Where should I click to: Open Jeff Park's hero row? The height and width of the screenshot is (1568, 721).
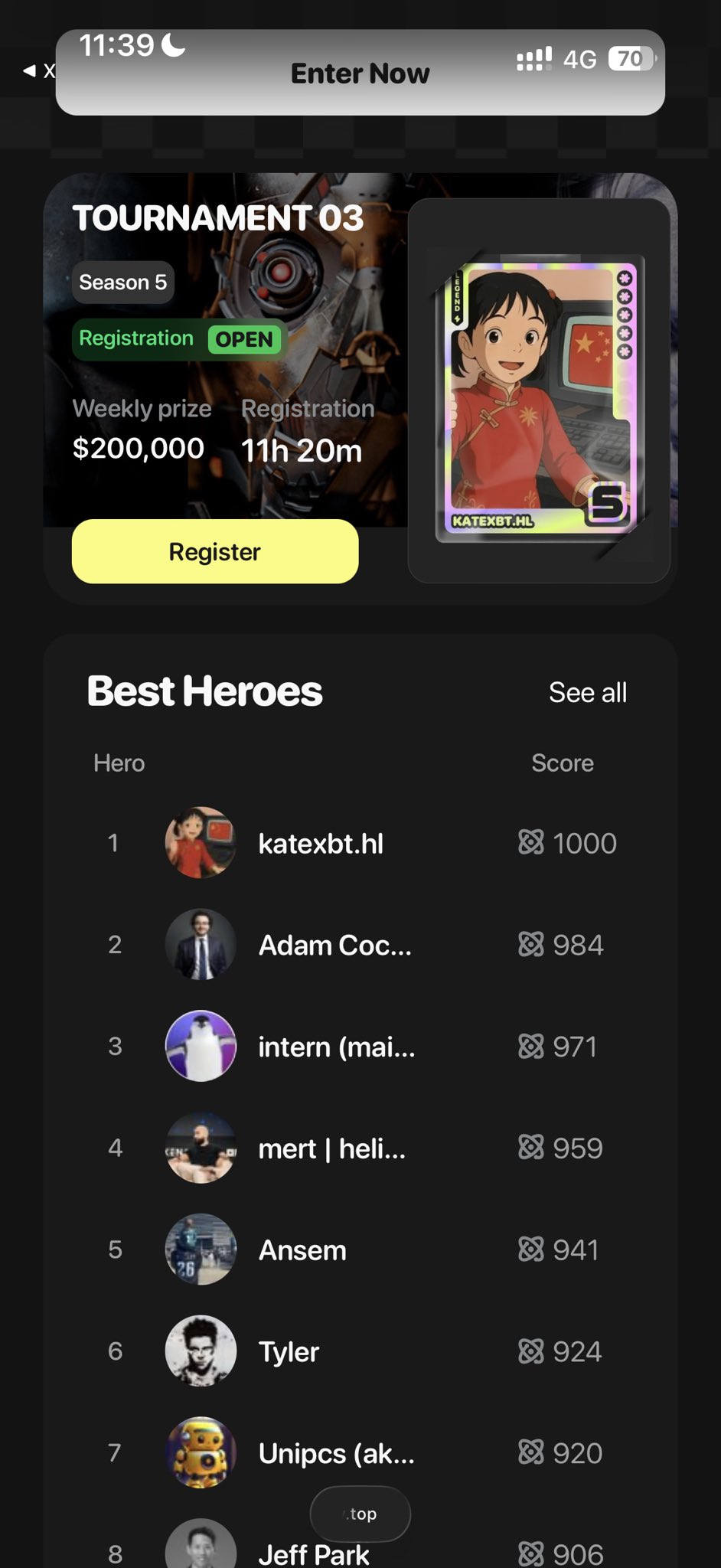click(314, 1553)
